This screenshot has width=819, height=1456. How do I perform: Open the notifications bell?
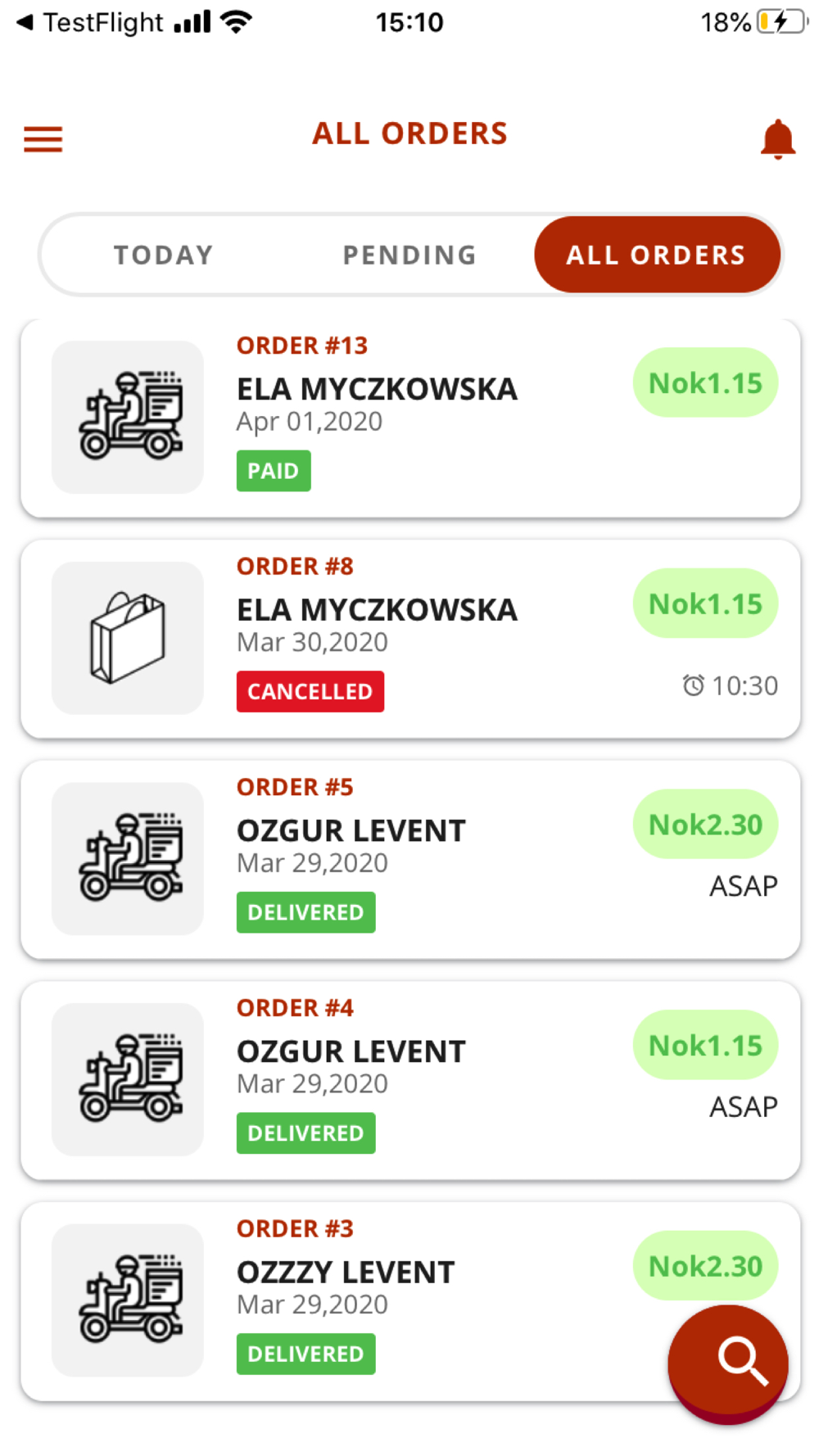point(777,139)
